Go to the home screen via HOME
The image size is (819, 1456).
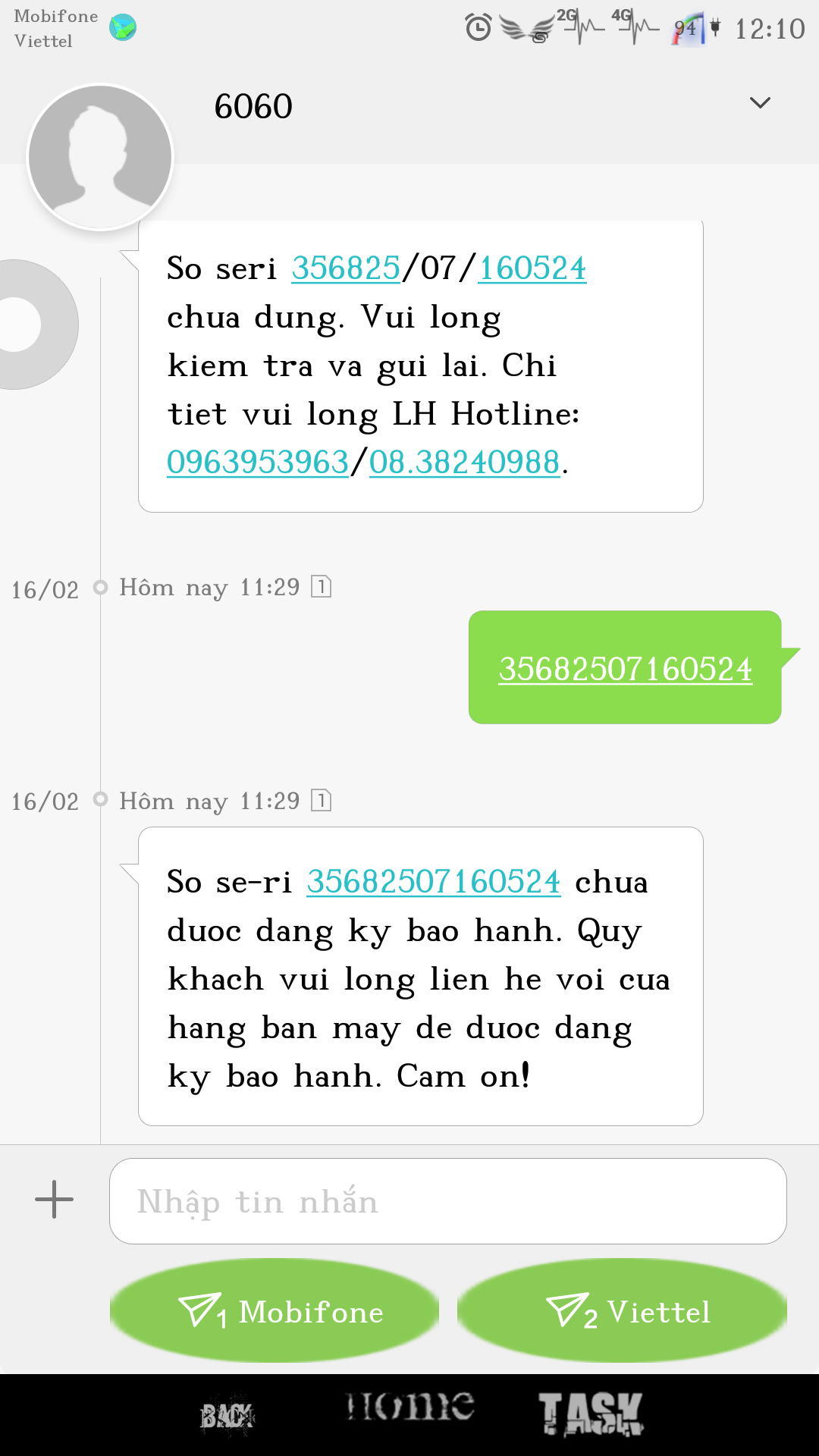click(410, 1409)
